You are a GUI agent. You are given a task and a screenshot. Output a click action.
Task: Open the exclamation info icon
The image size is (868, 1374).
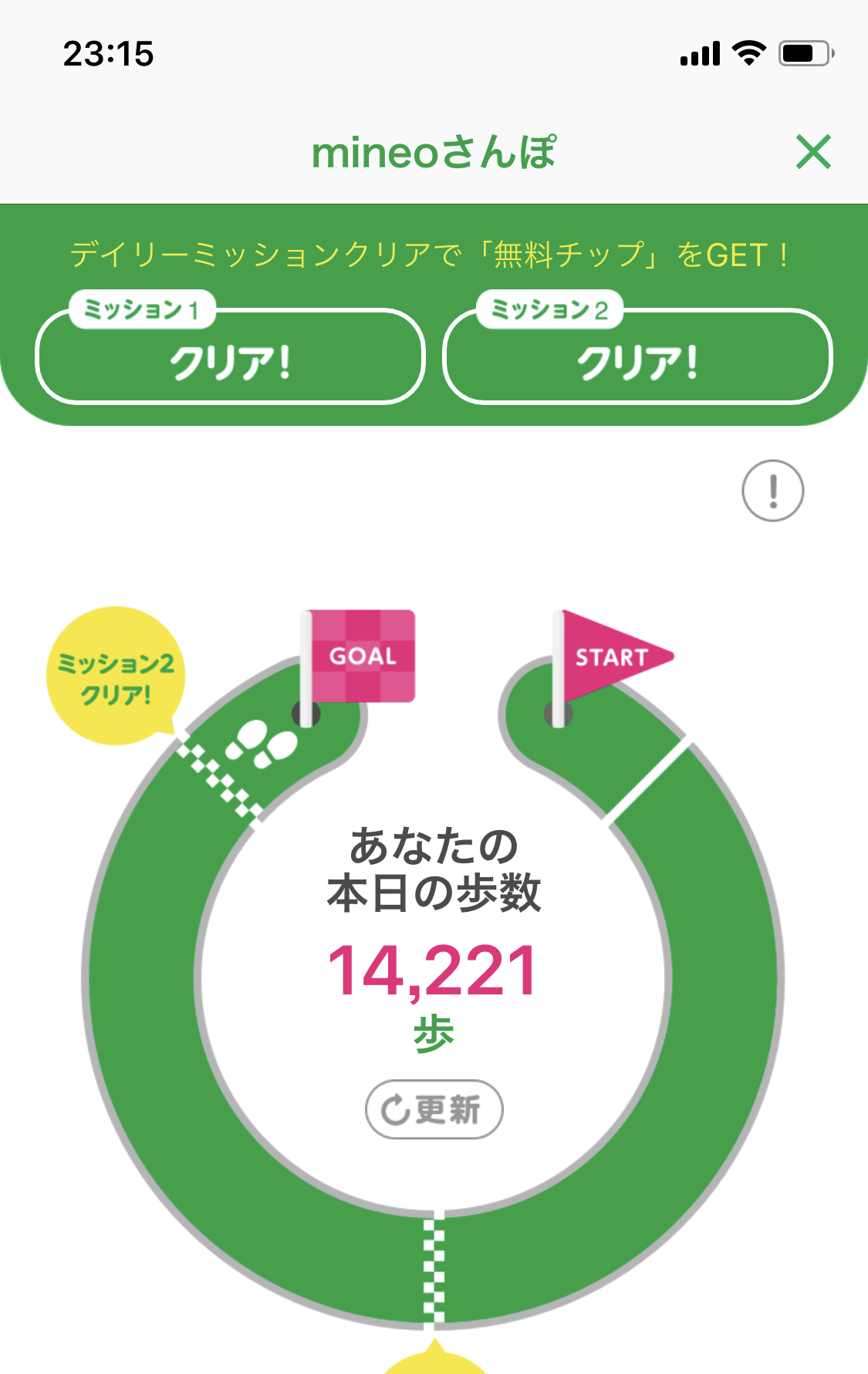[x=772, y=491]
